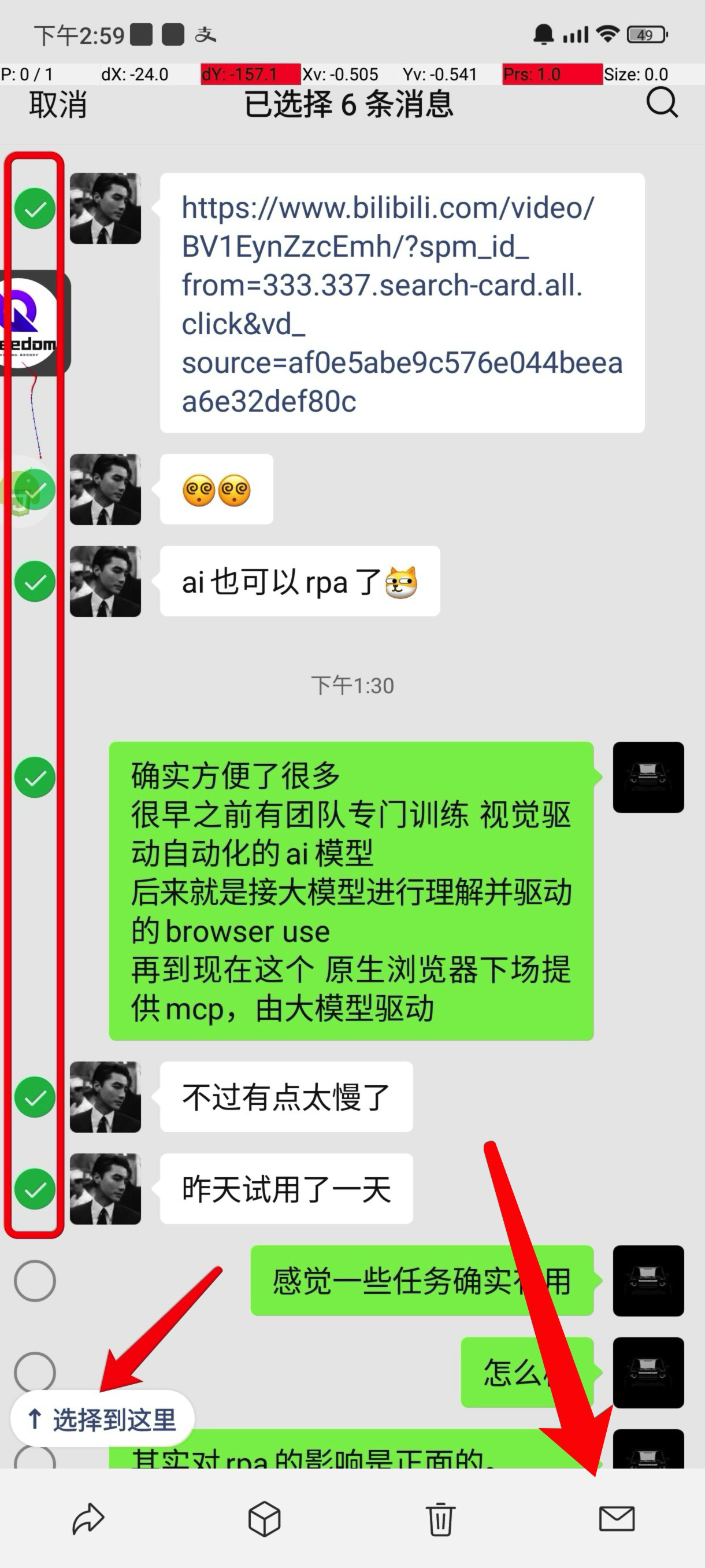705x1568 pixels.
Task: Email selected messages with envelope icon
Action: tap(617, 1519)
